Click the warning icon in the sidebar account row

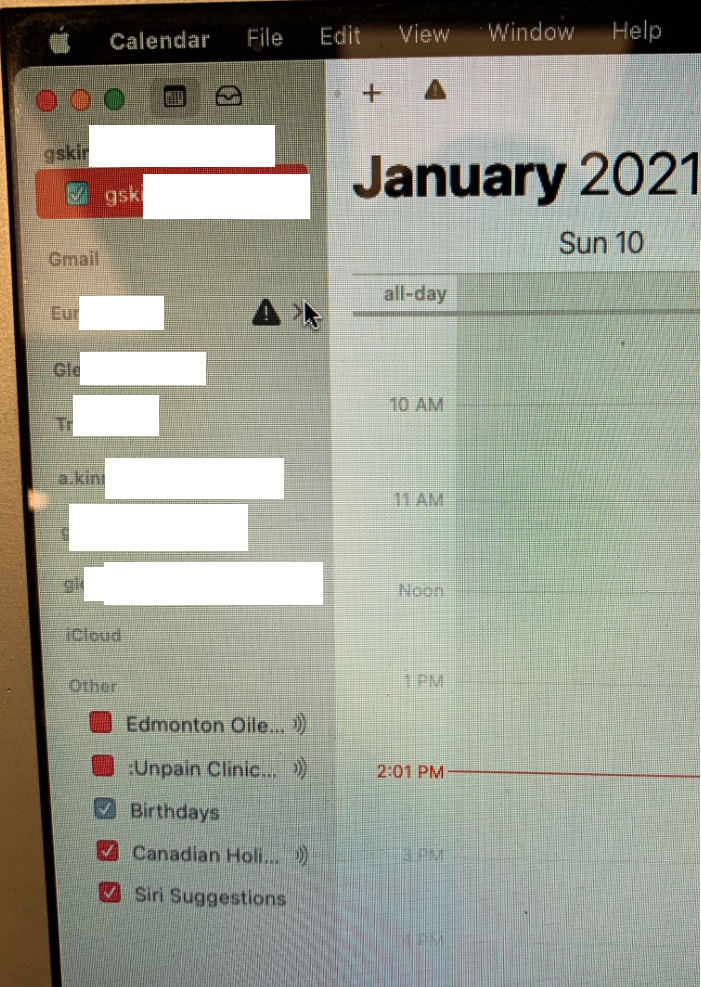point(265,314)
